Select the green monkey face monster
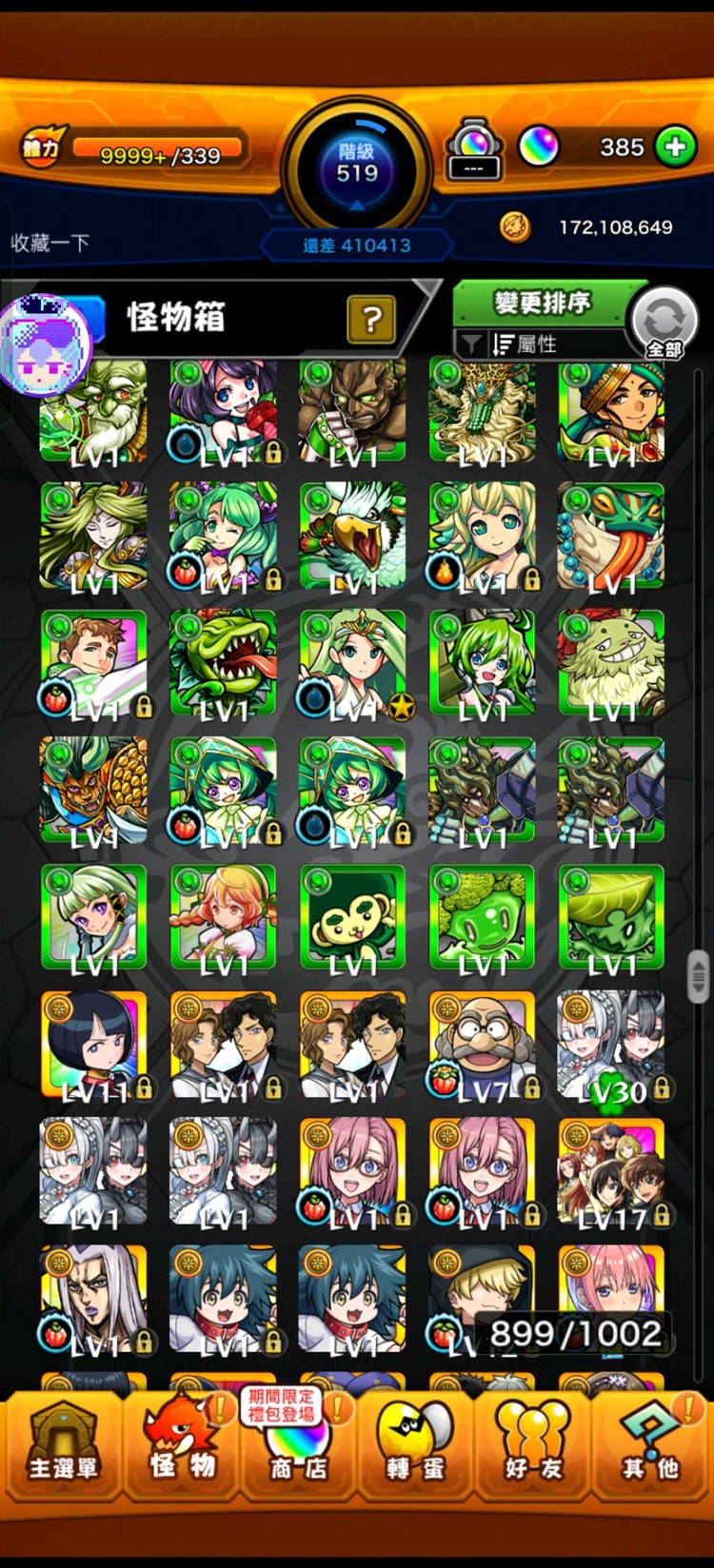714x1568 pixels. click(x=352, y=917)
